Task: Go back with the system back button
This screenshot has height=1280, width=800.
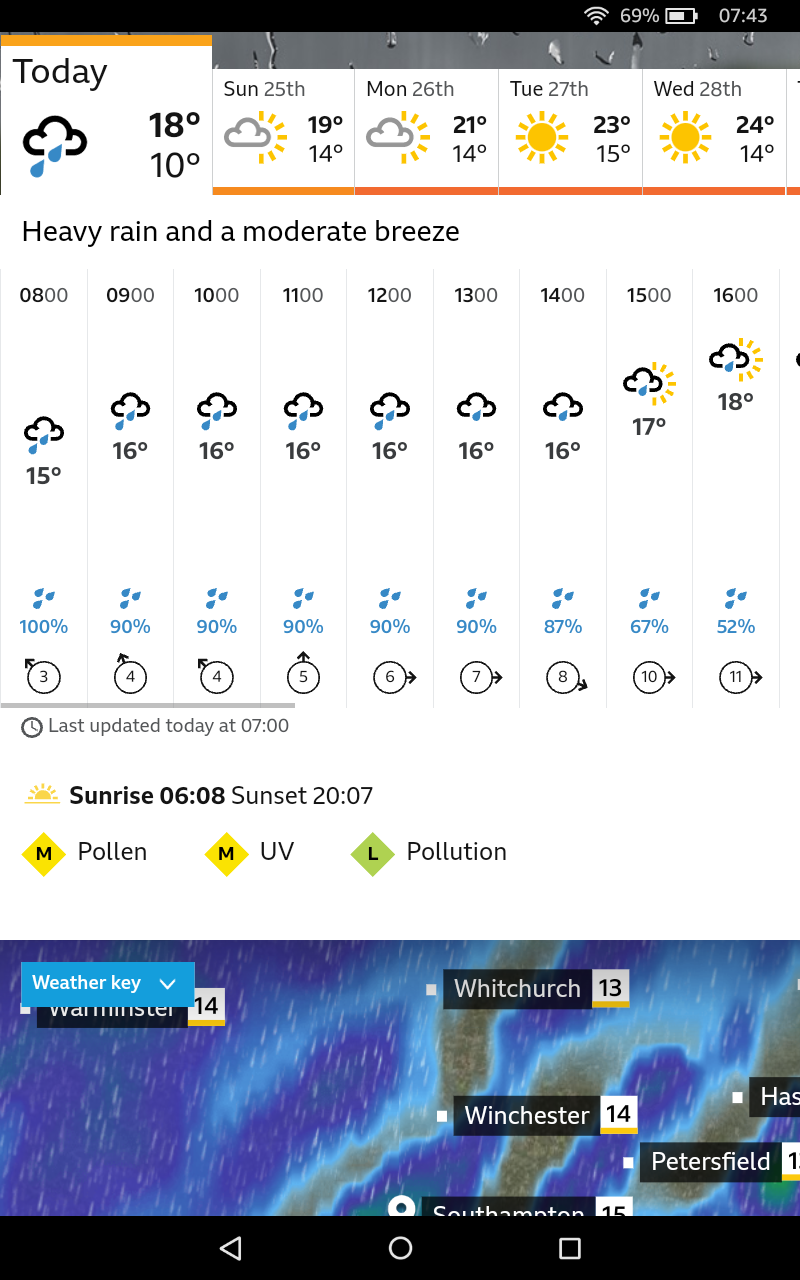Action: coord(231,1248)
